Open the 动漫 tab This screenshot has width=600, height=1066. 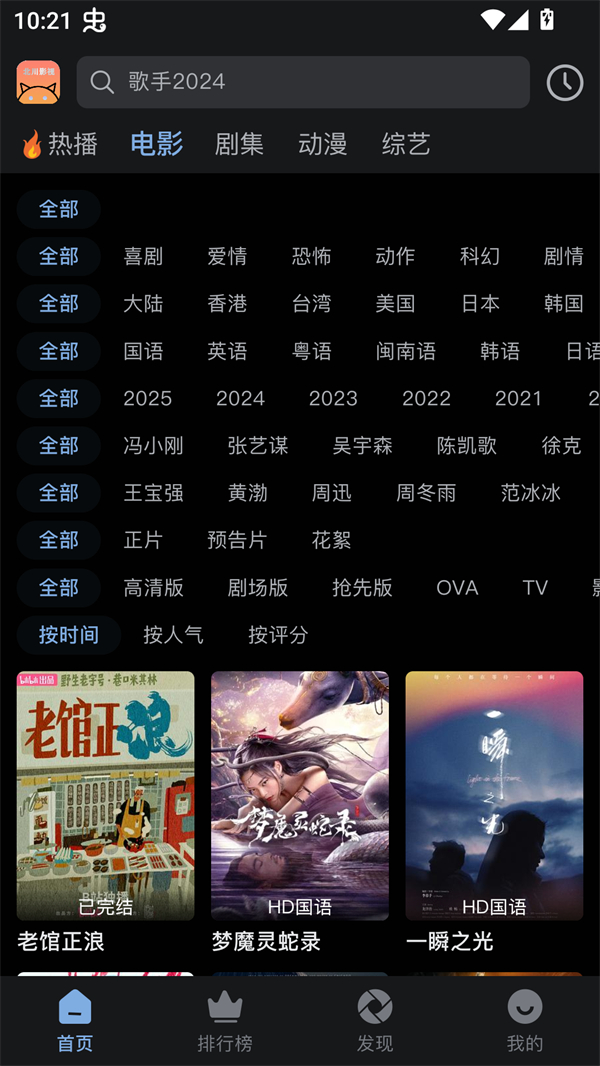(322, 144)
